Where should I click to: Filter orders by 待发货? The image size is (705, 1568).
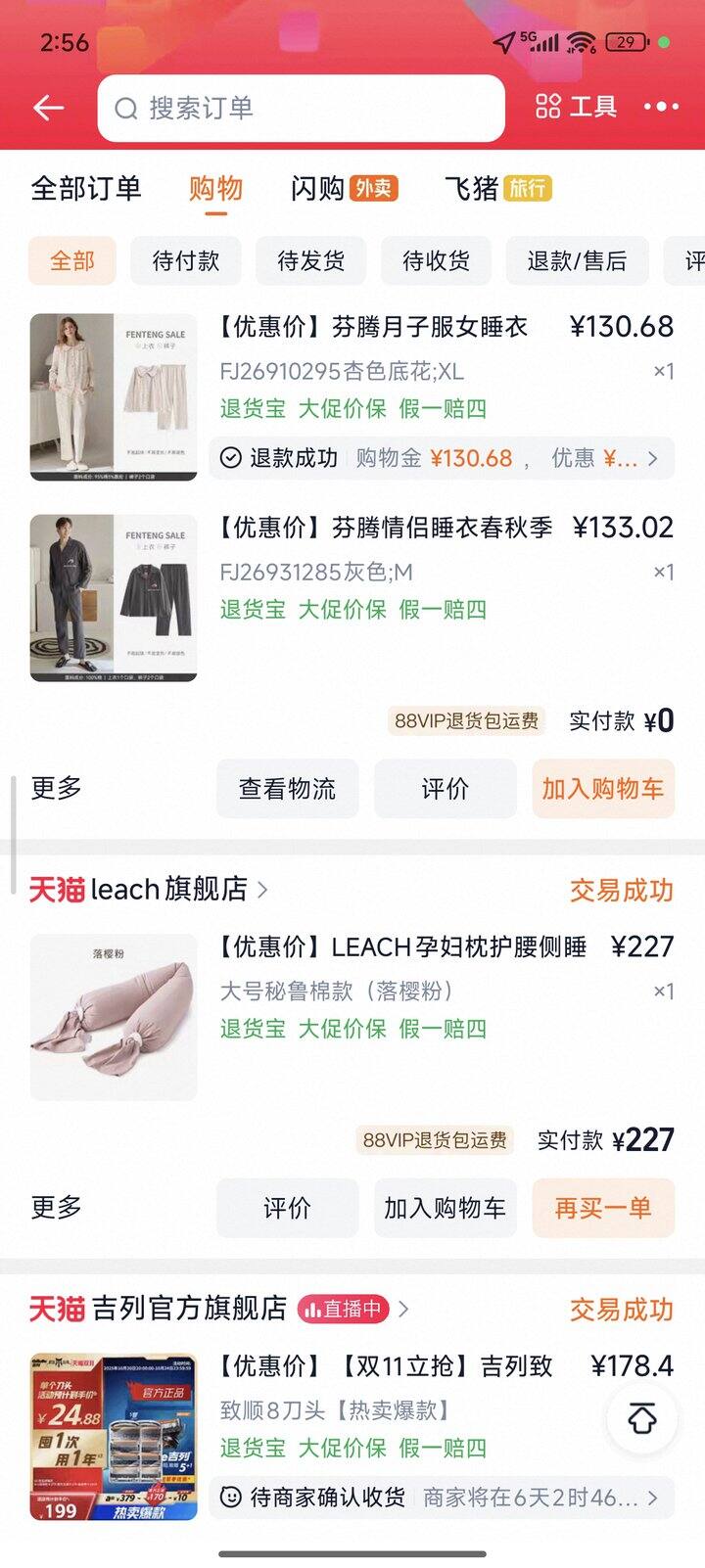pyautogui.click(x=310, y=261)
